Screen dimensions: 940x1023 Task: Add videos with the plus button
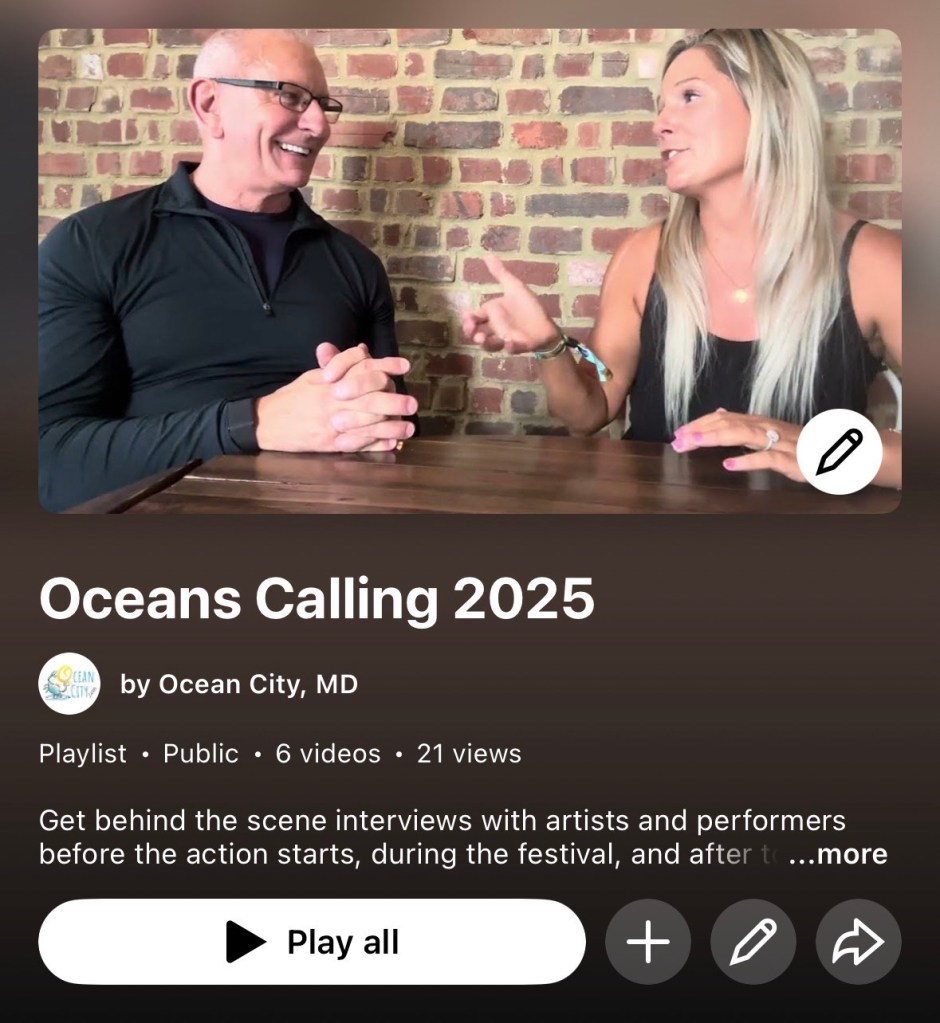[648, 942]
